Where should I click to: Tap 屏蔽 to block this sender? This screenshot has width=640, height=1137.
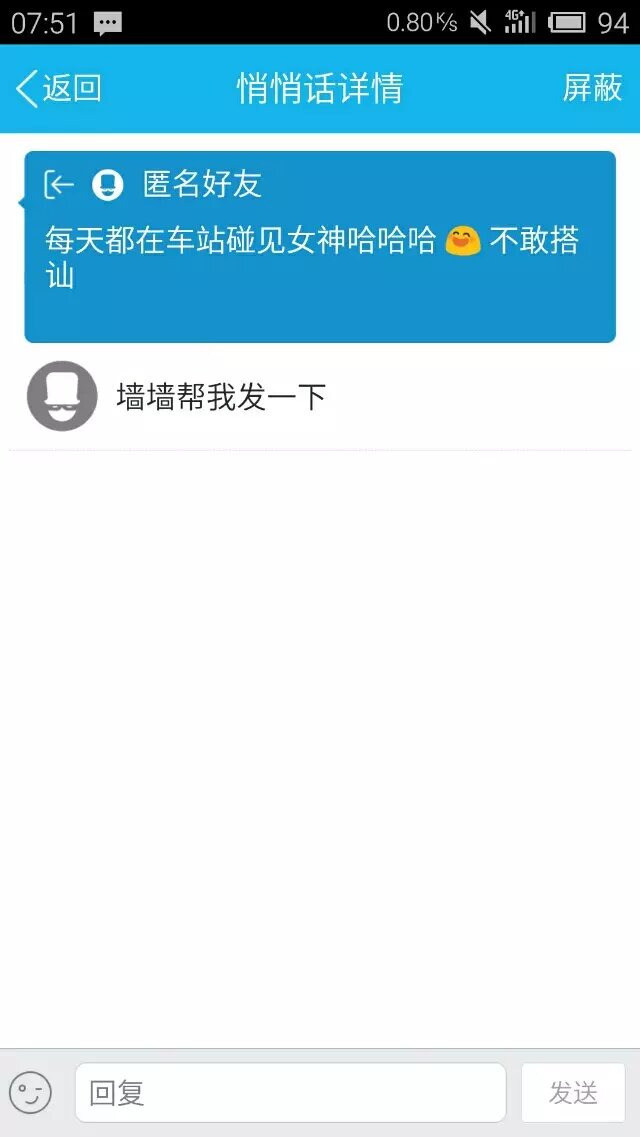(x=592, y=88)
